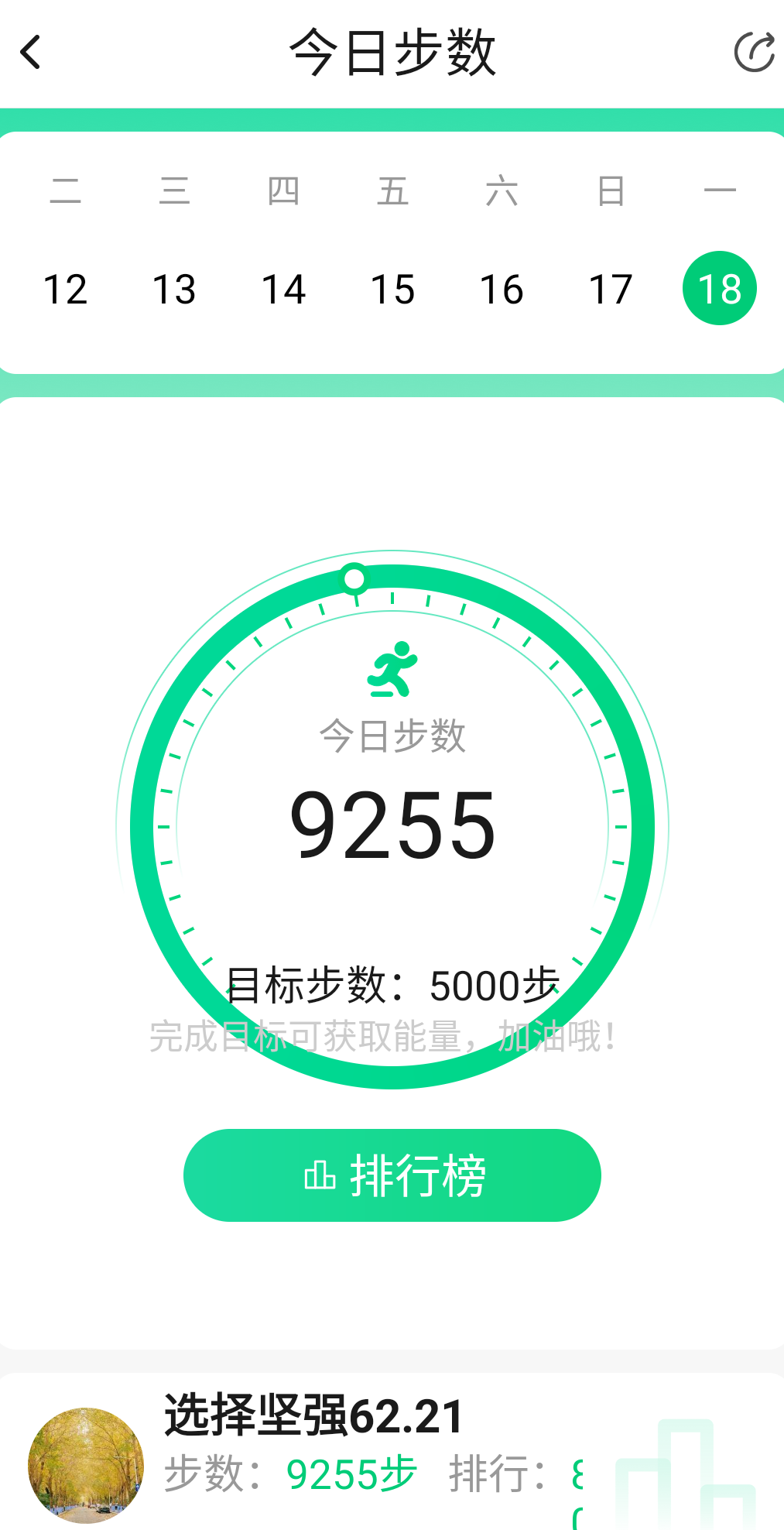Screen dimensions: 784x1530
Task: Open the 排行榜 leaderboard button
Action: coord(390,1174)
